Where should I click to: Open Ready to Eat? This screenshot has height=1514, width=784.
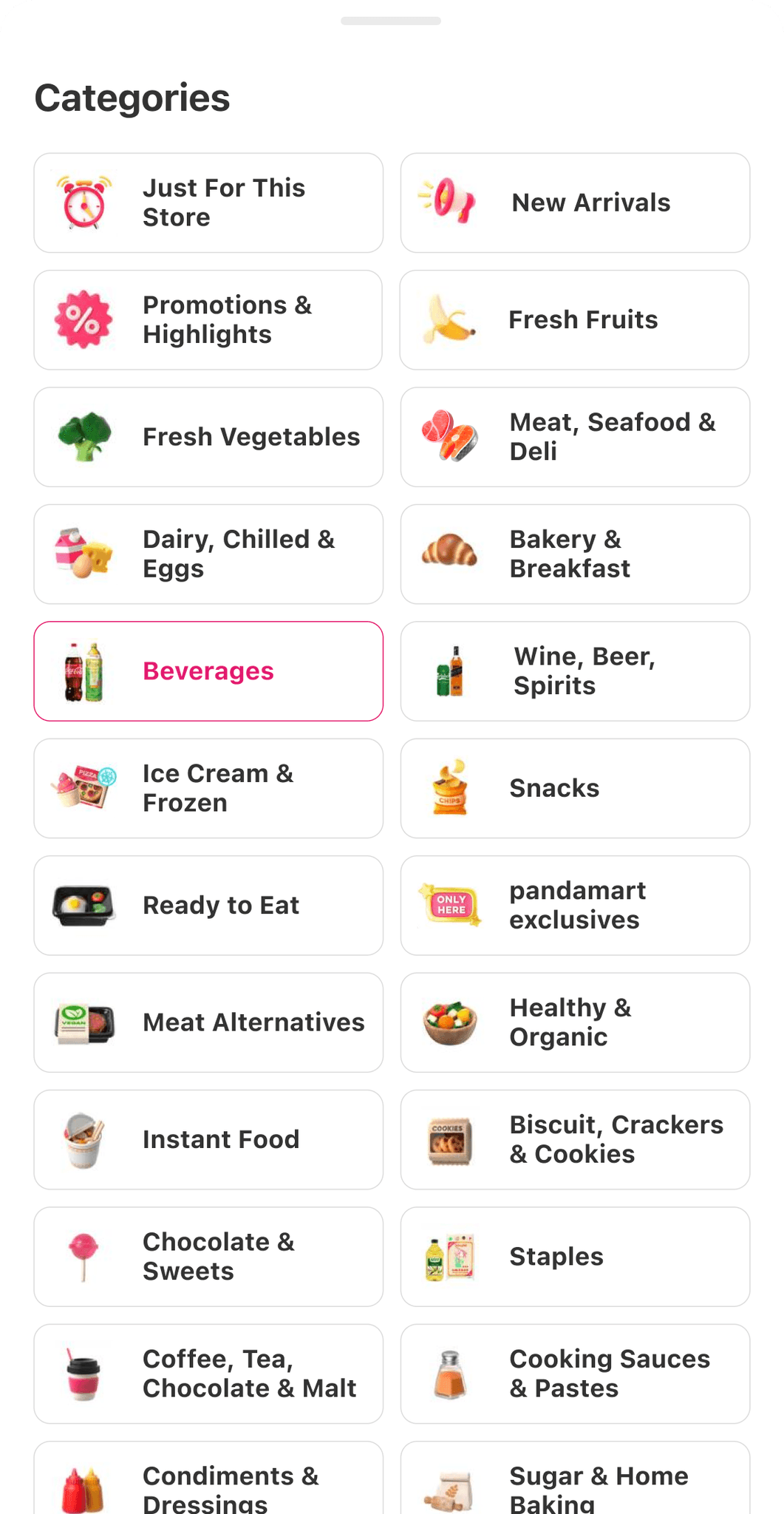(x=208, y=906)
